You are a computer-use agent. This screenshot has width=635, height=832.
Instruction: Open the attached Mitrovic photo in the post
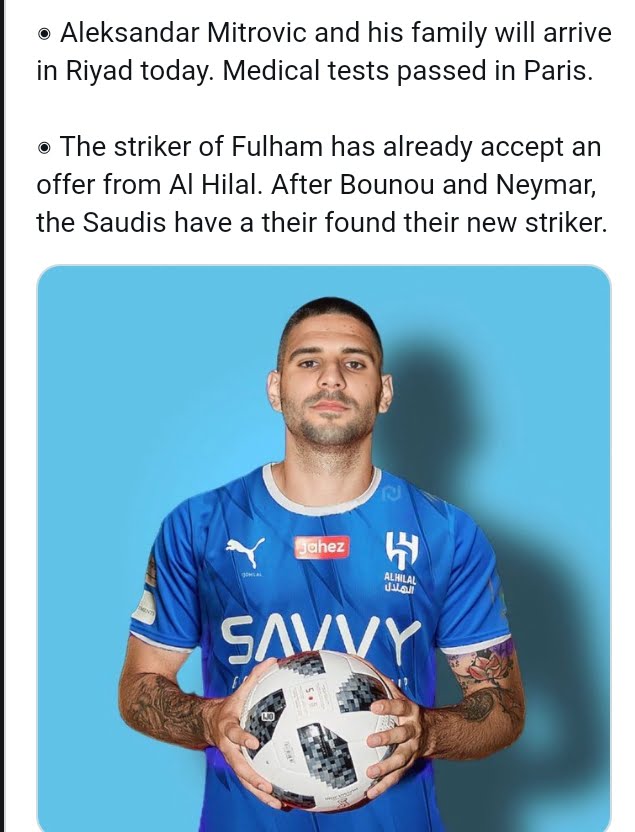point(323,548)
